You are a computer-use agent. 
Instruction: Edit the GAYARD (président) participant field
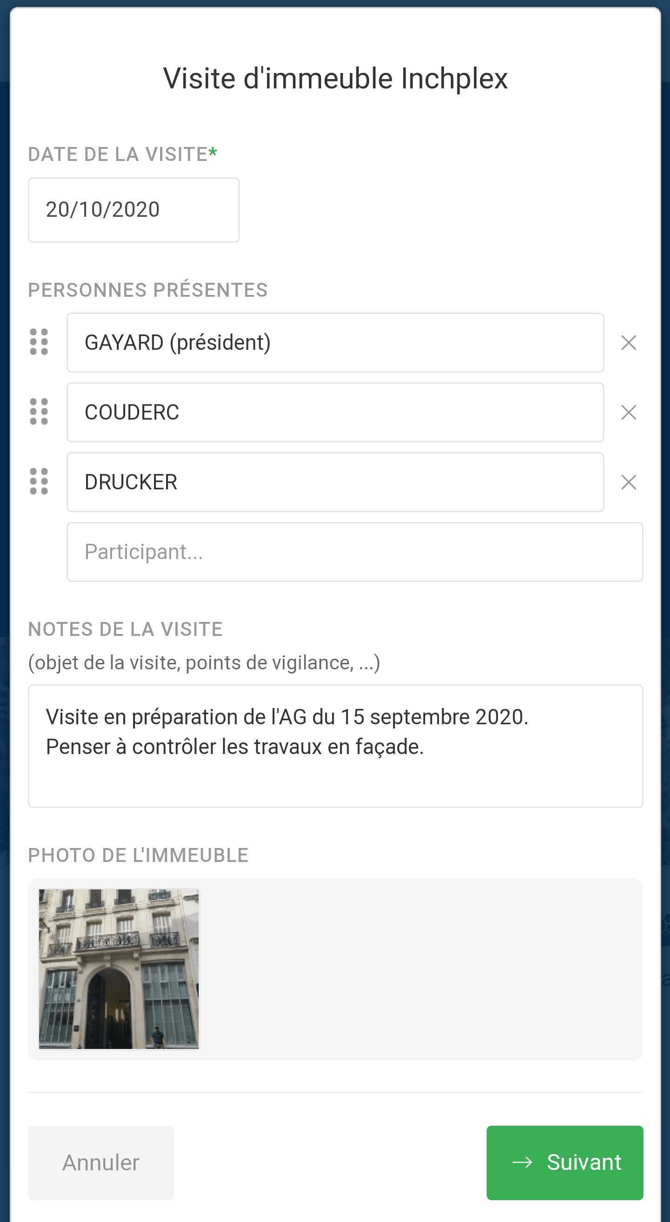coord(335,343)
